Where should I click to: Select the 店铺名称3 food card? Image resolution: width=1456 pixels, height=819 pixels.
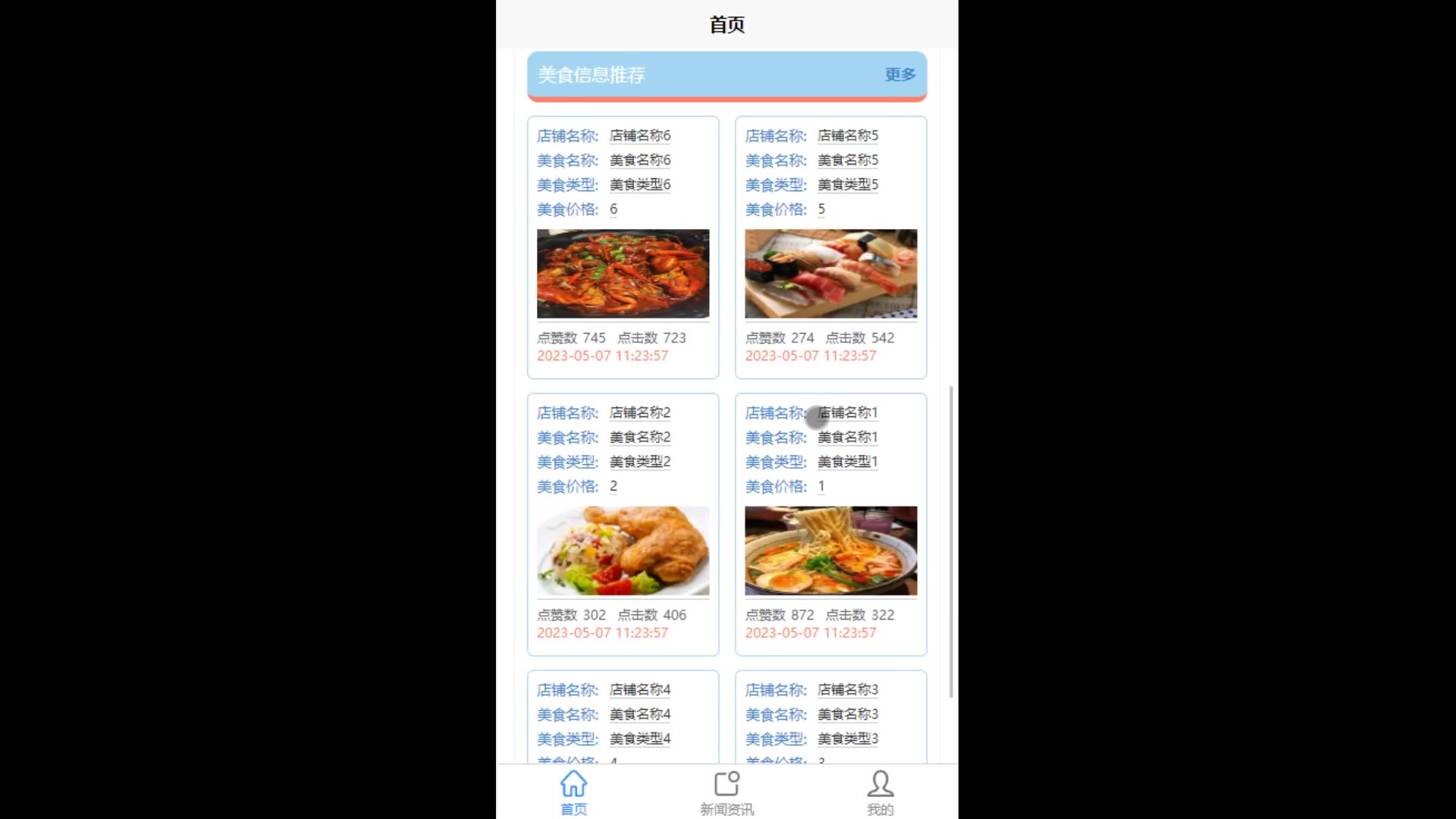830,717
